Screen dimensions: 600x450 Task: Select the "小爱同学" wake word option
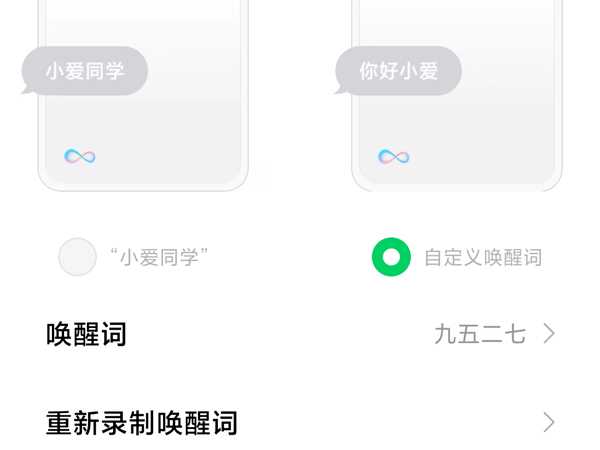(x=77, y=257)
